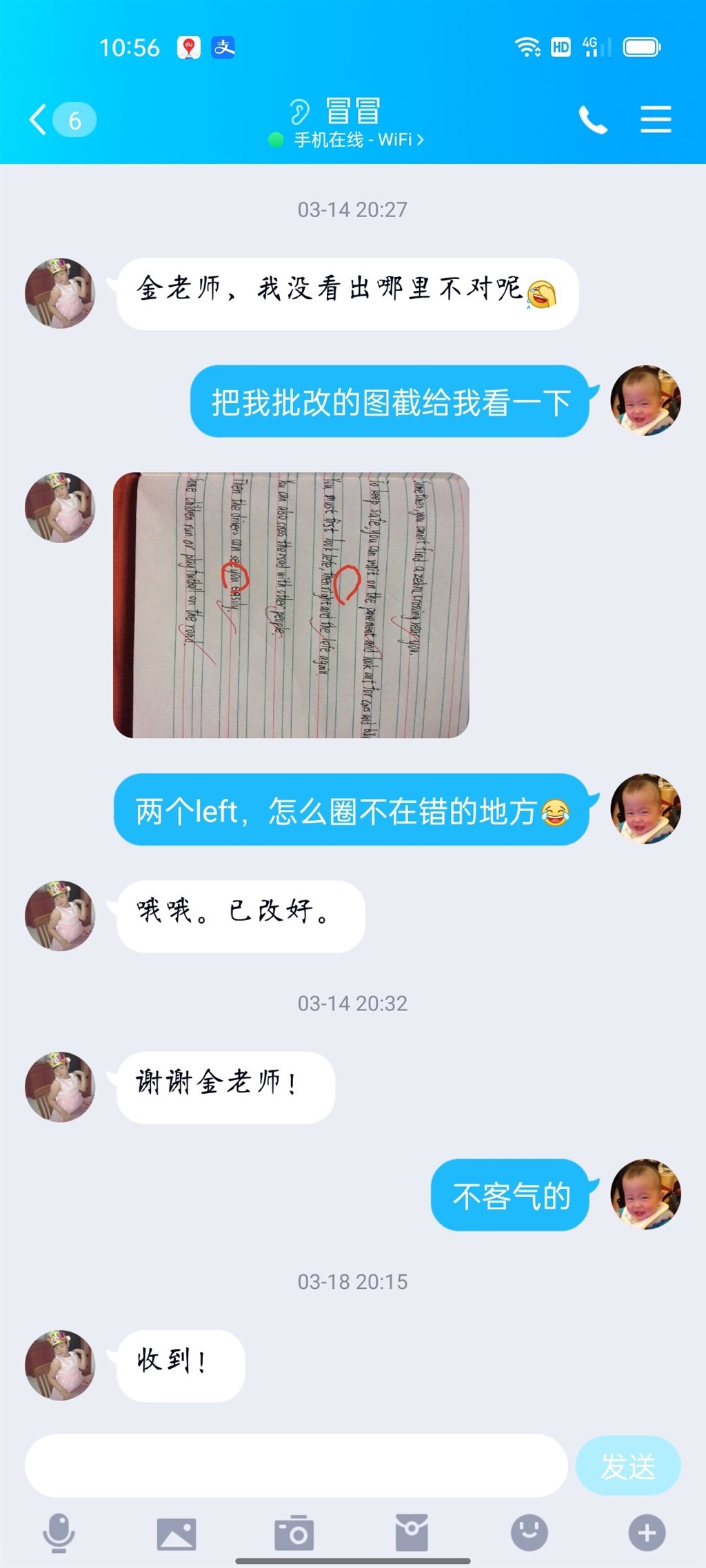Image resolution: width=706 pixels, height=1568 pixels.
Task: Open the chat settings menu
Action: point(655,120)
